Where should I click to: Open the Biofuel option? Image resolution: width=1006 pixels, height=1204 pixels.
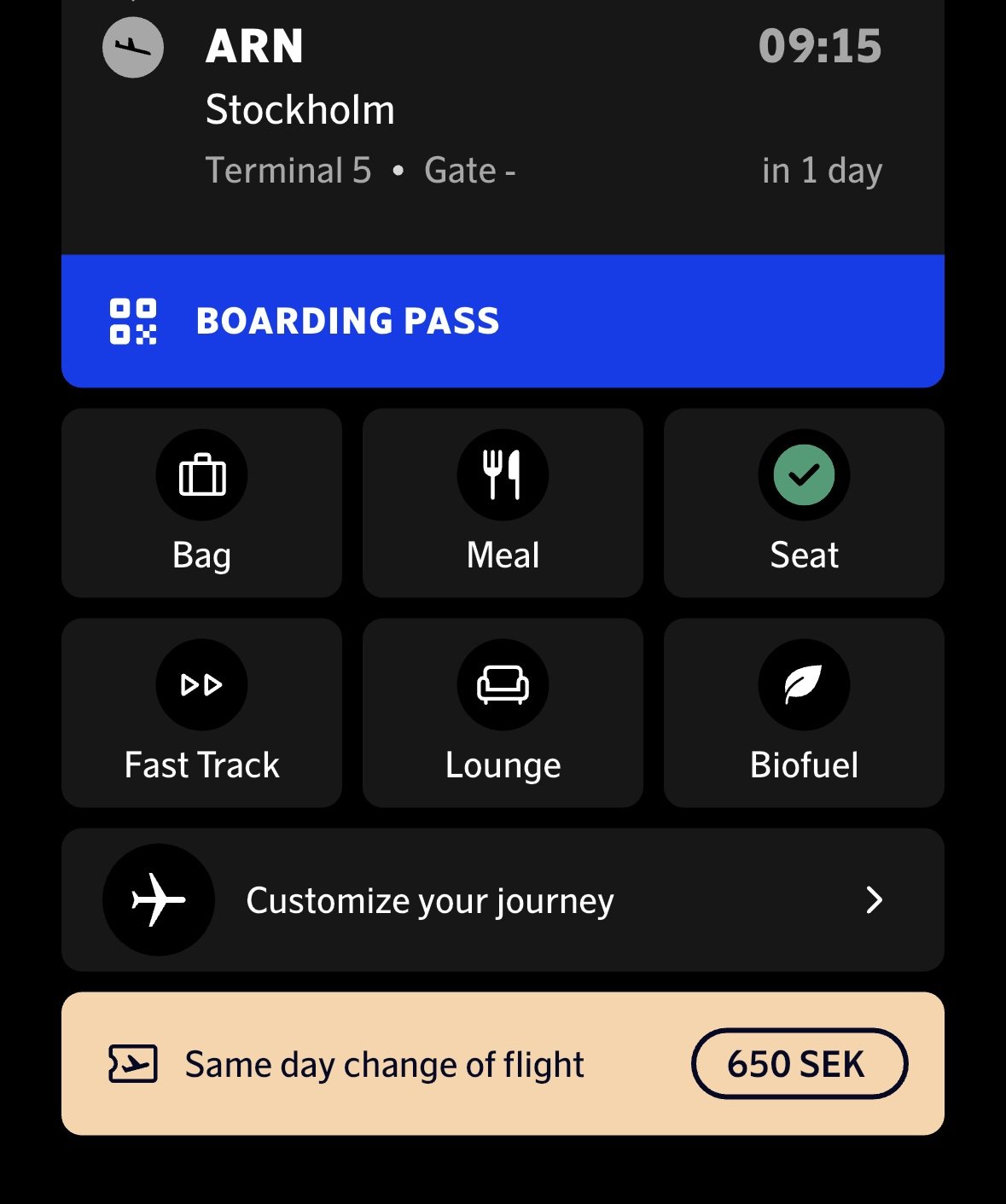(804, 713)
